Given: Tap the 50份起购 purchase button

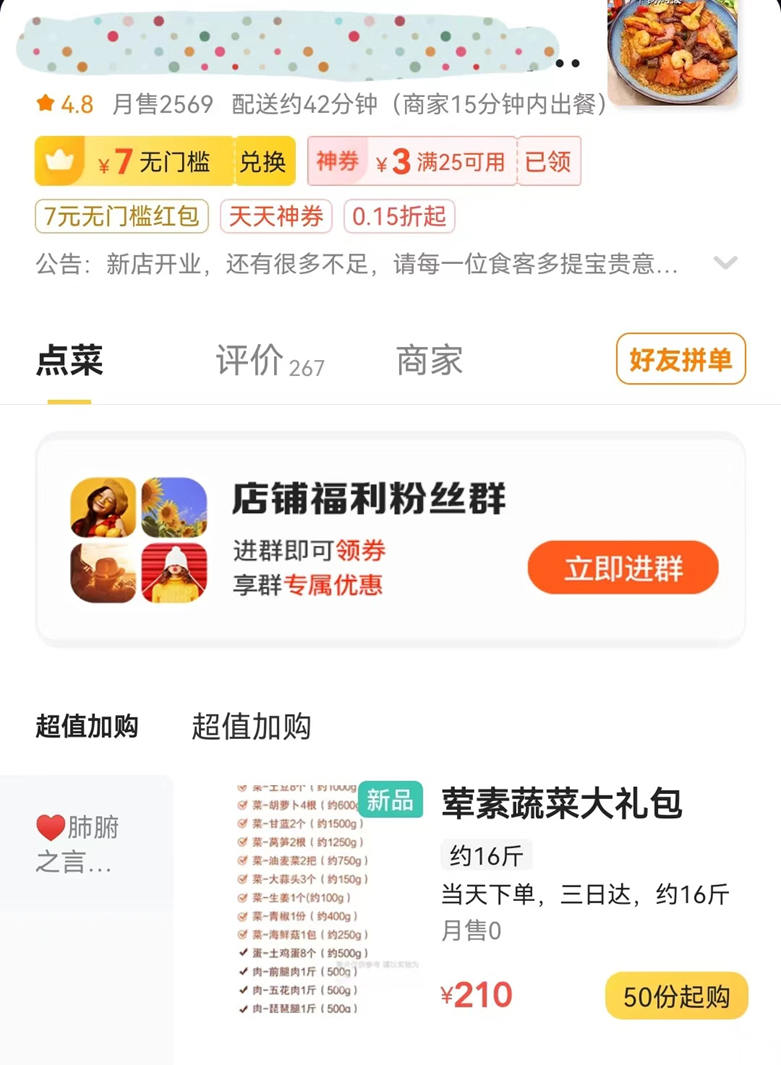Looking at the screenshot, I should click(676, 996).
